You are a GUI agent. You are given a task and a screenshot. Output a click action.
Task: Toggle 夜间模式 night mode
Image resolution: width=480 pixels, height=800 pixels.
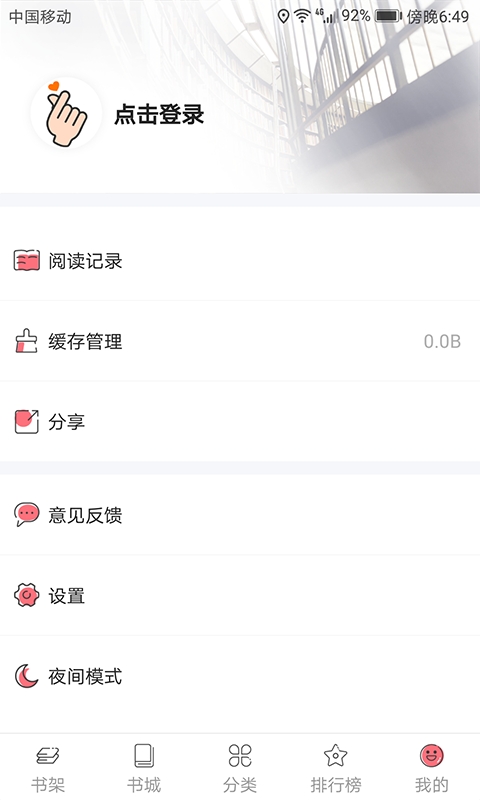coord(240,676)
